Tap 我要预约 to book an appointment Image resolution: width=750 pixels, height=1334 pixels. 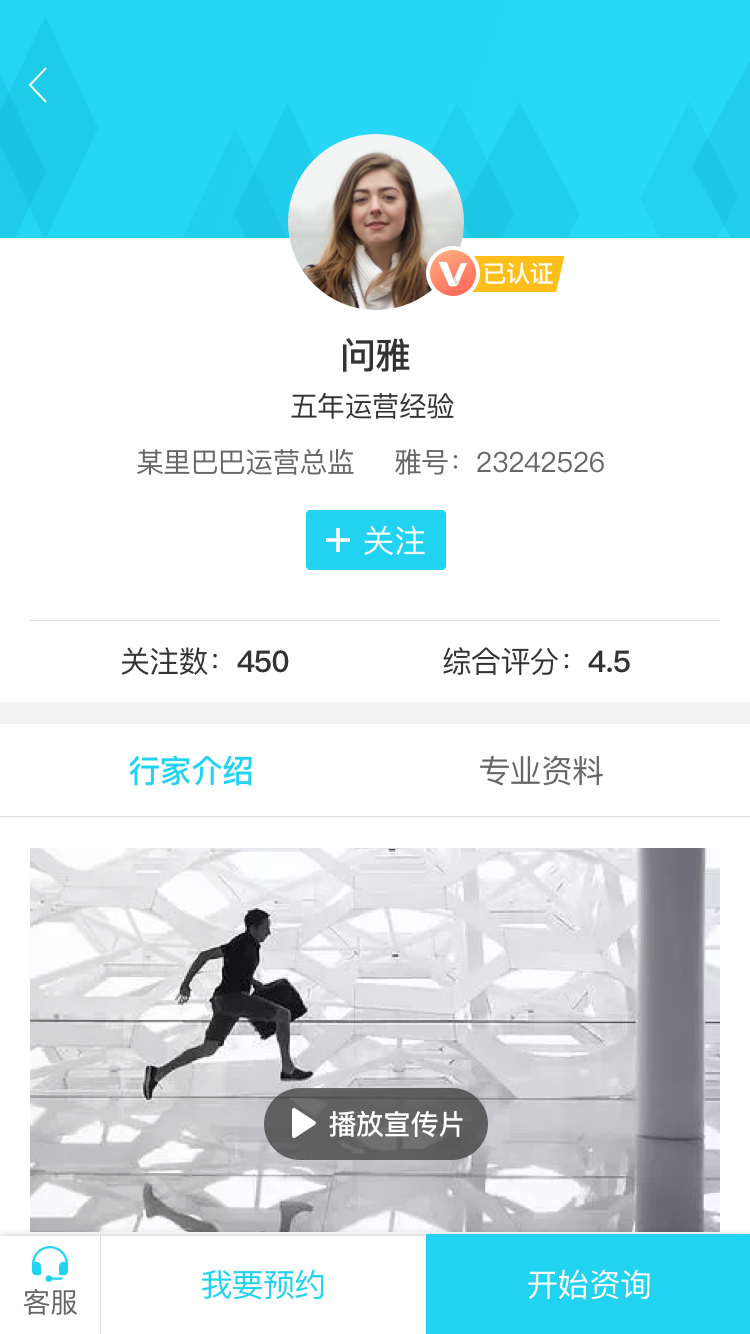point(263,1284)
